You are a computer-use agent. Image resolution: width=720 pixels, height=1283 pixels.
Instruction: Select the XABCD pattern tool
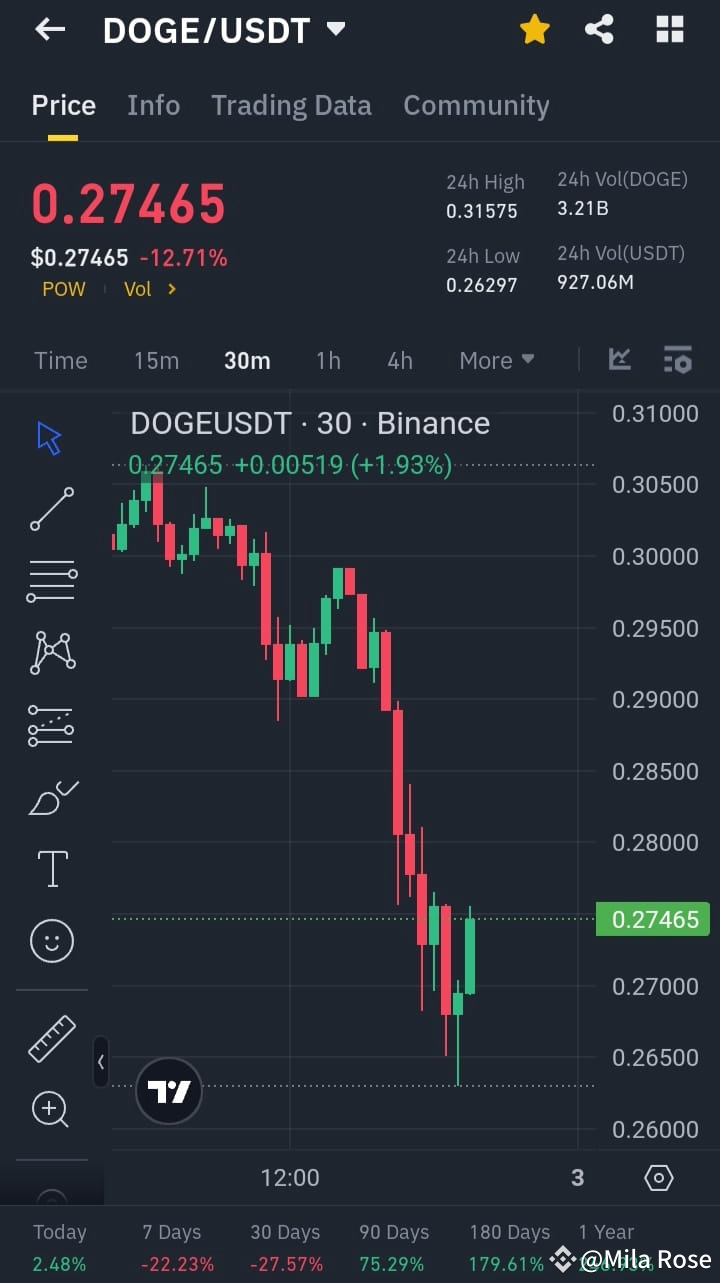coord(51,653)
